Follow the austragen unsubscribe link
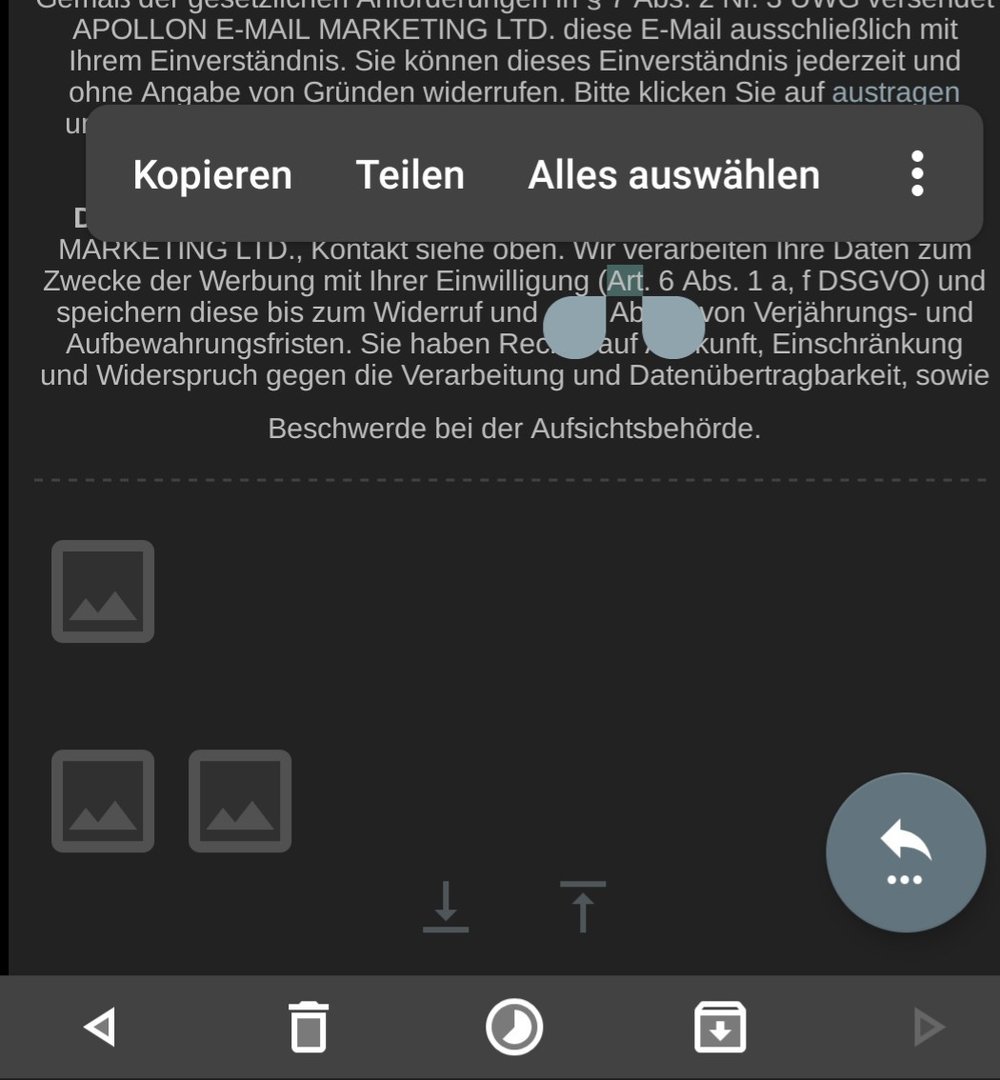Image resolution: width=1000 pixels, height=1080 pixels. coord(895,93)
